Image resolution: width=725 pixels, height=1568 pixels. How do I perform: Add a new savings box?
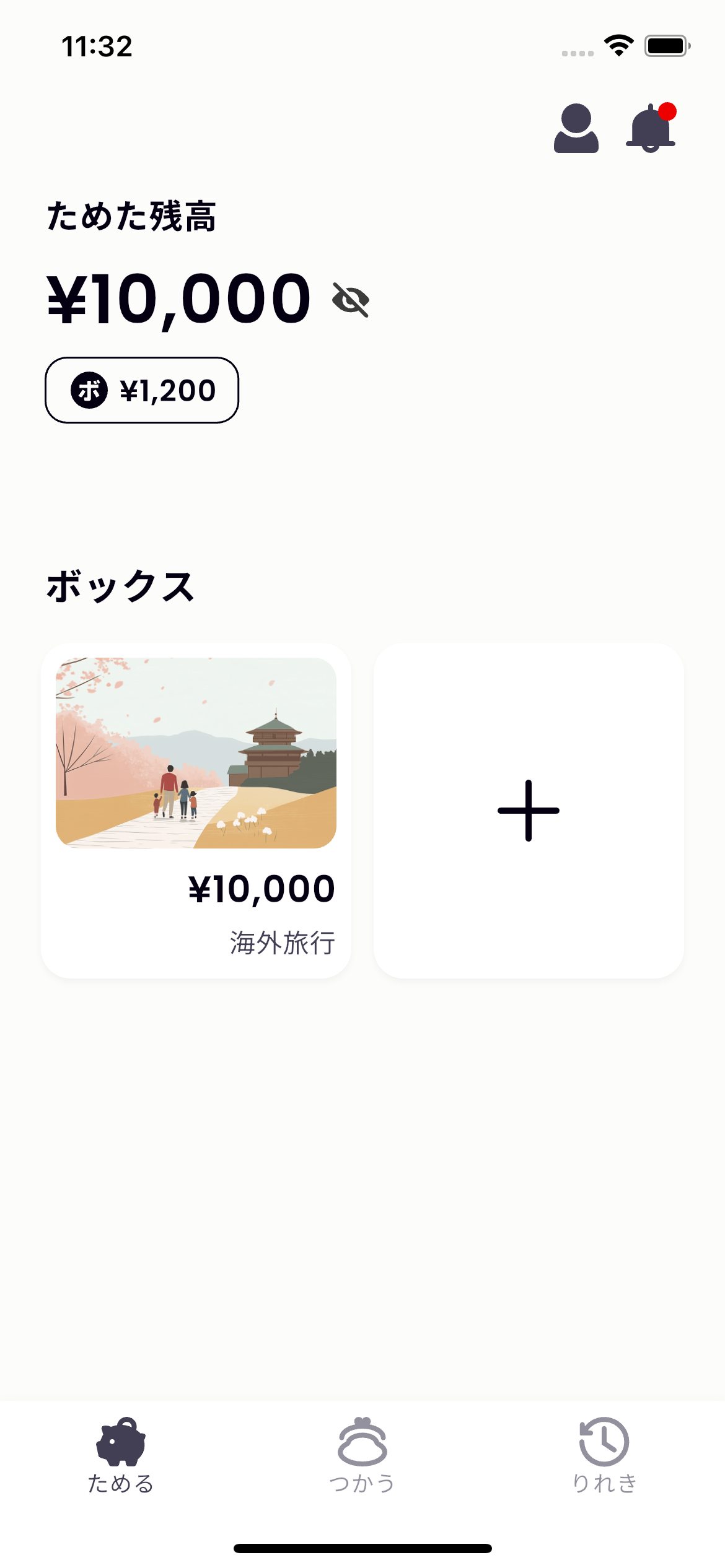[x=529, y=810]
